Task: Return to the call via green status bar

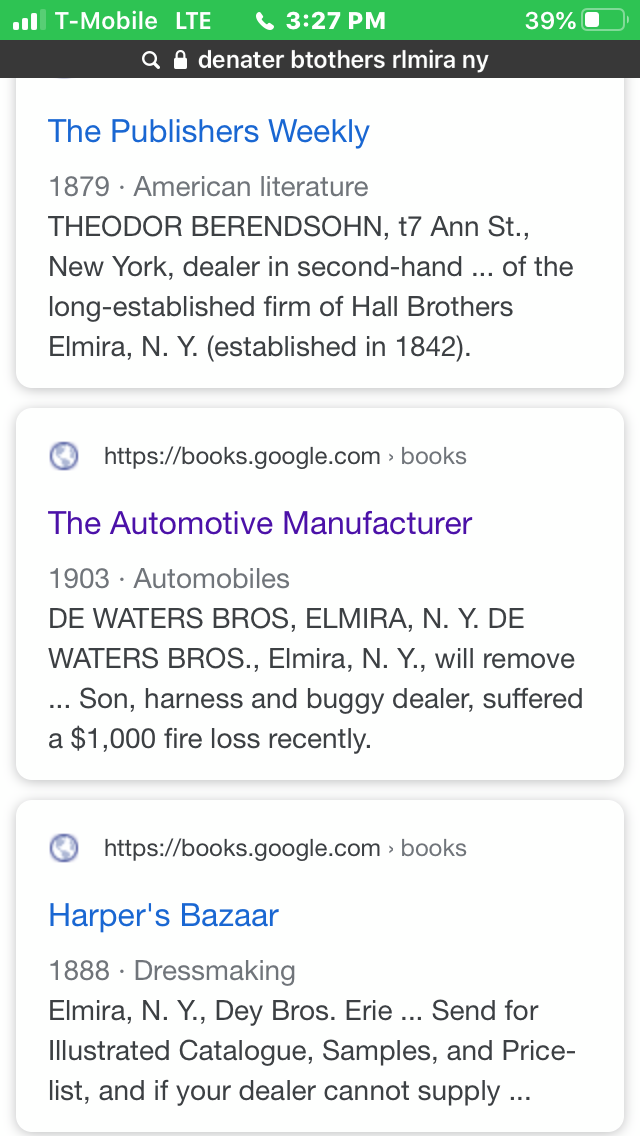Action: pyautogui.click(x=320, y=20)
